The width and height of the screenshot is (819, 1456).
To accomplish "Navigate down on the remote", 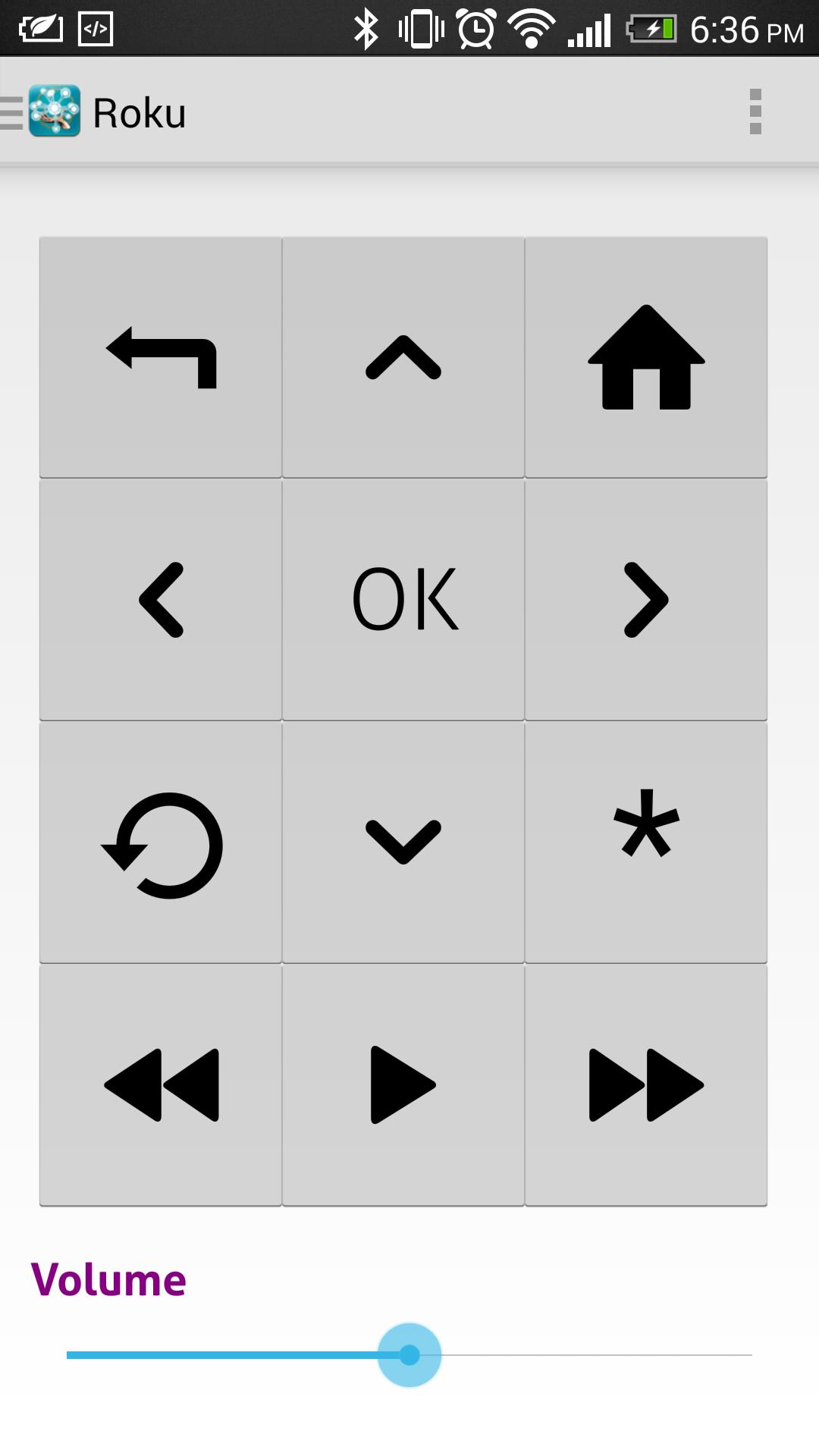I will [x=403, y=843].
